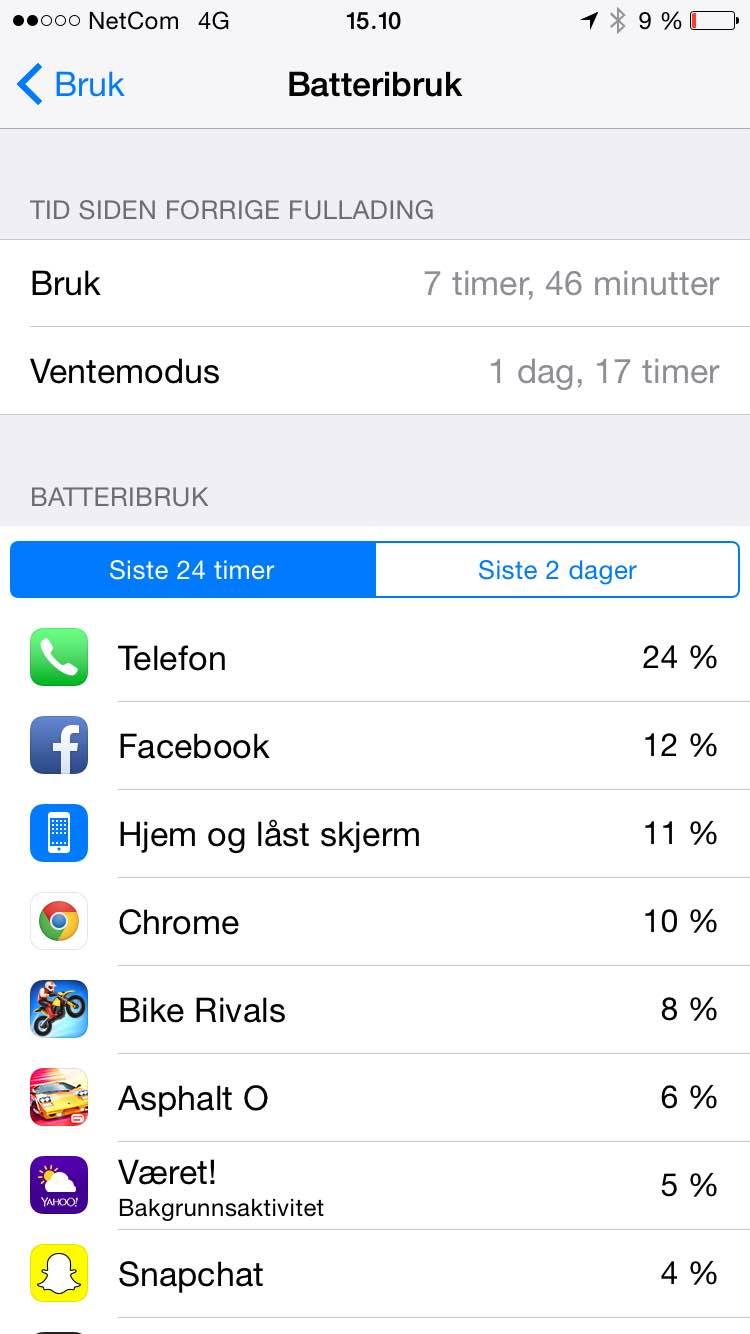Go back to the Bruk screen
750x1334 pixels.
(x=71, y=84)
